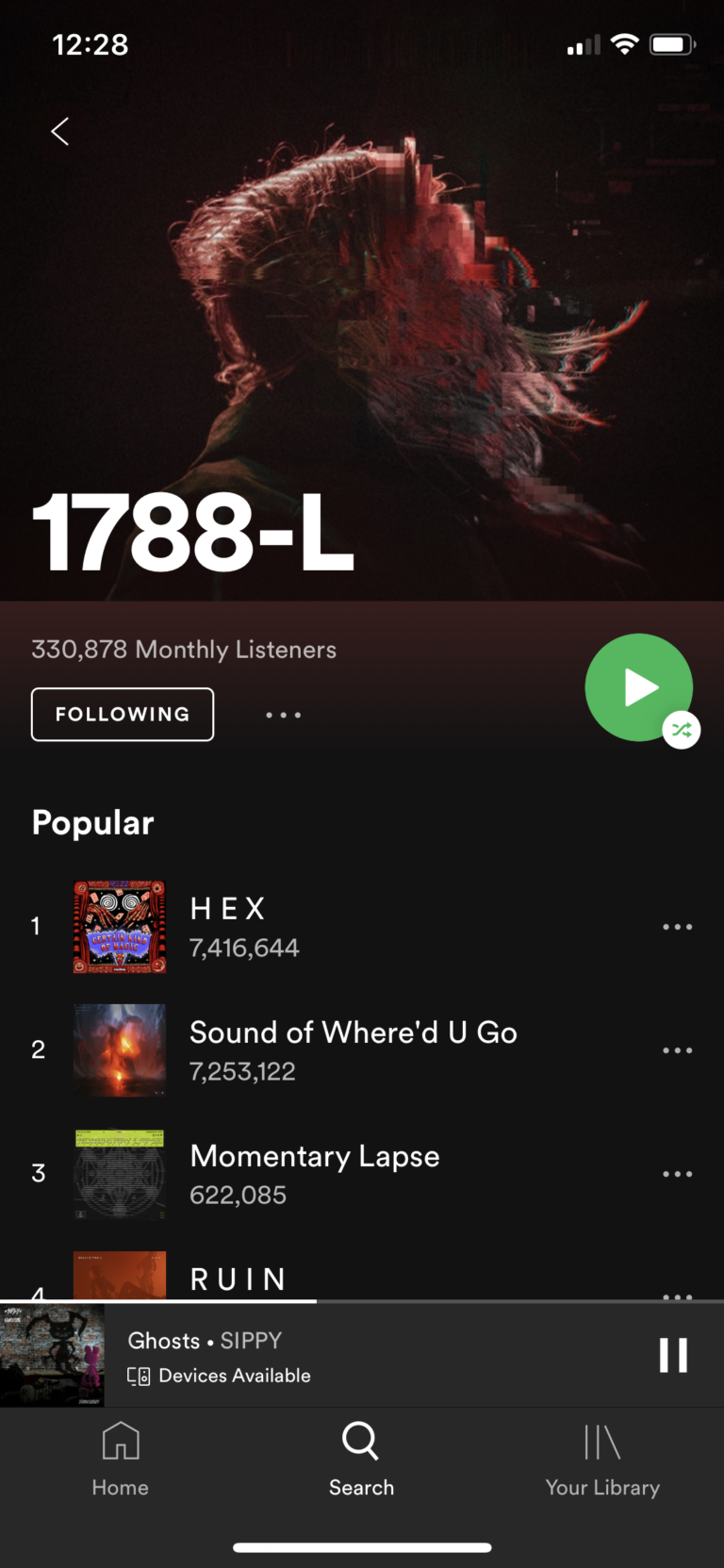Open more options for Momentary Lapse
Viewport: 724px width, 1568px height.
(677, 1174)
